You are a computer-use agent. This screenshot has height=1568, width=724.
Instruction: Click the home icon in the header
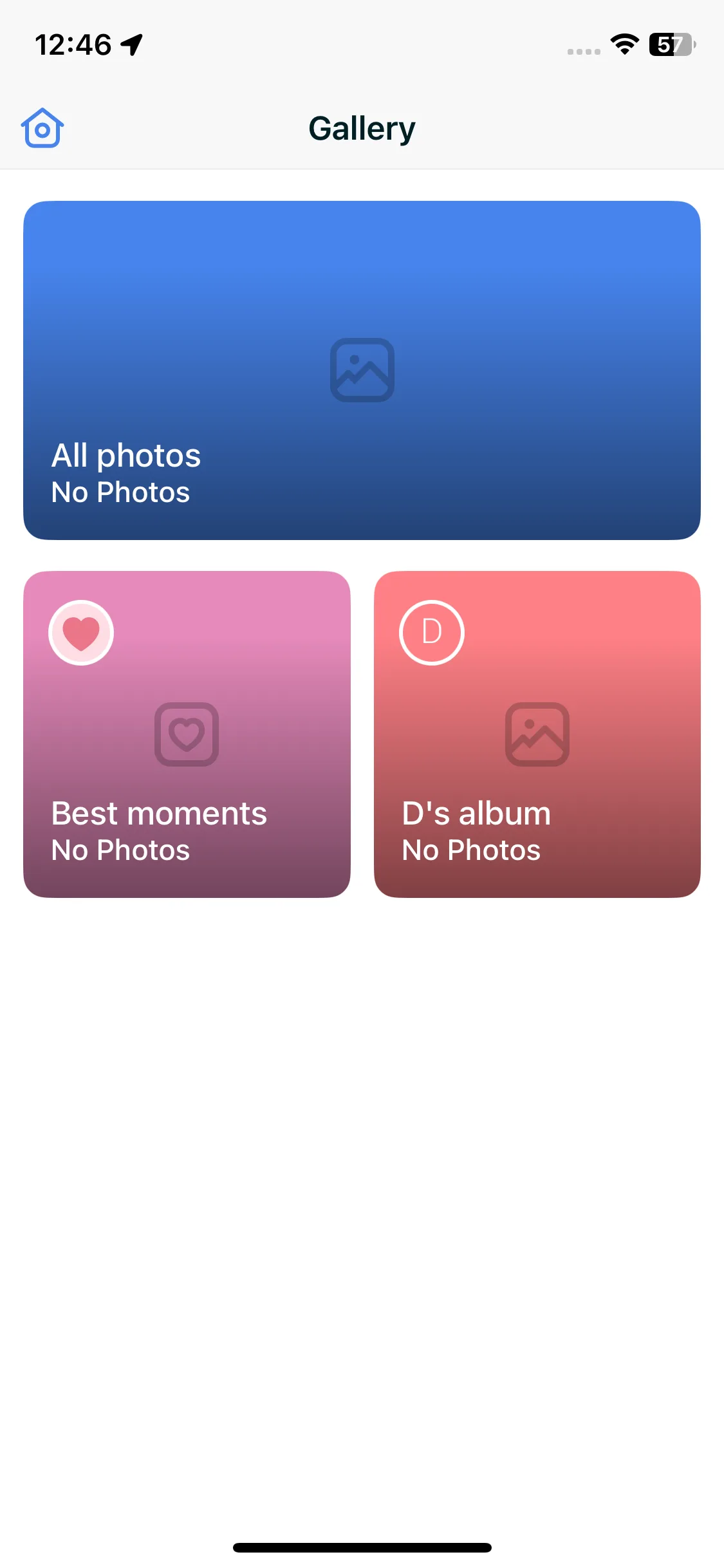[41, 127]
